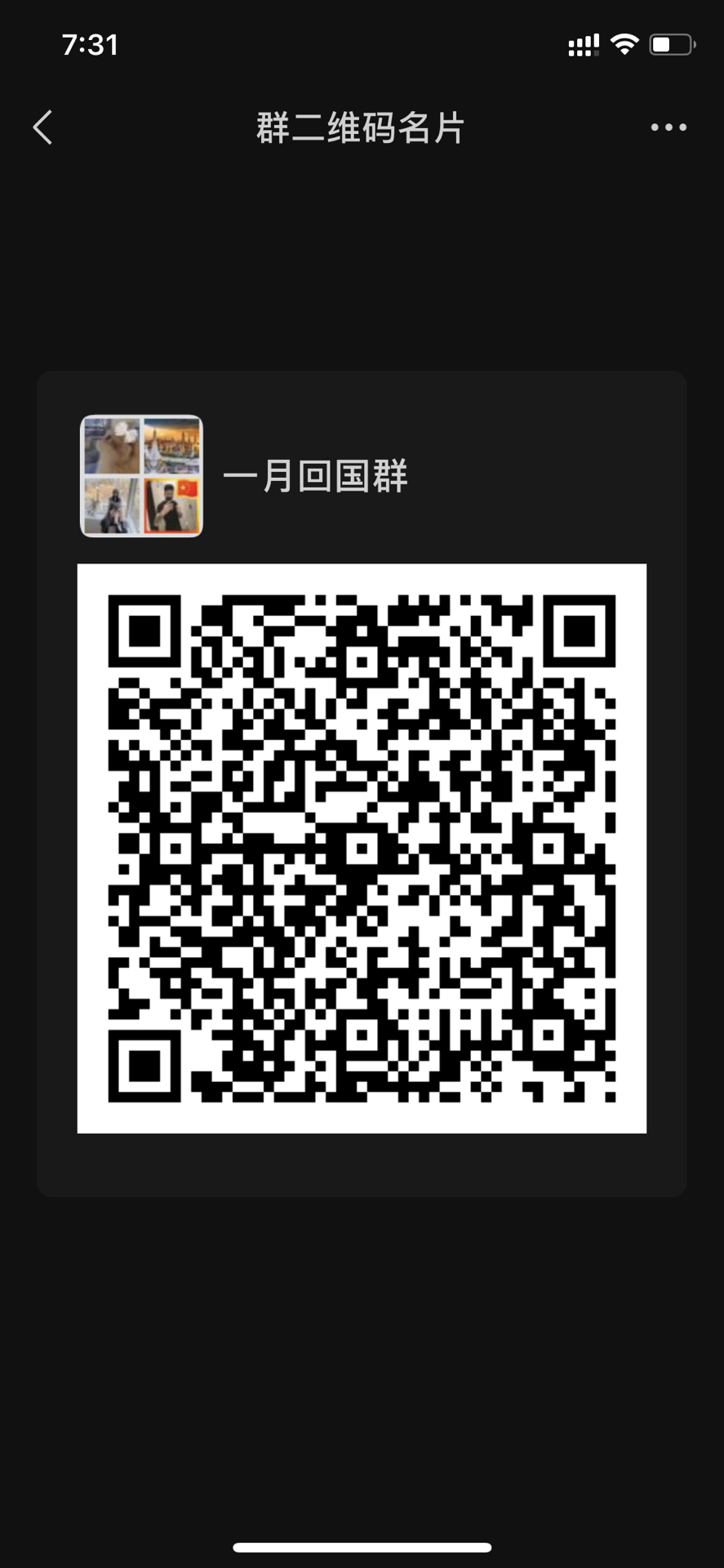Go back using the back arrow
724x1568 pixels.
point(43,127)
